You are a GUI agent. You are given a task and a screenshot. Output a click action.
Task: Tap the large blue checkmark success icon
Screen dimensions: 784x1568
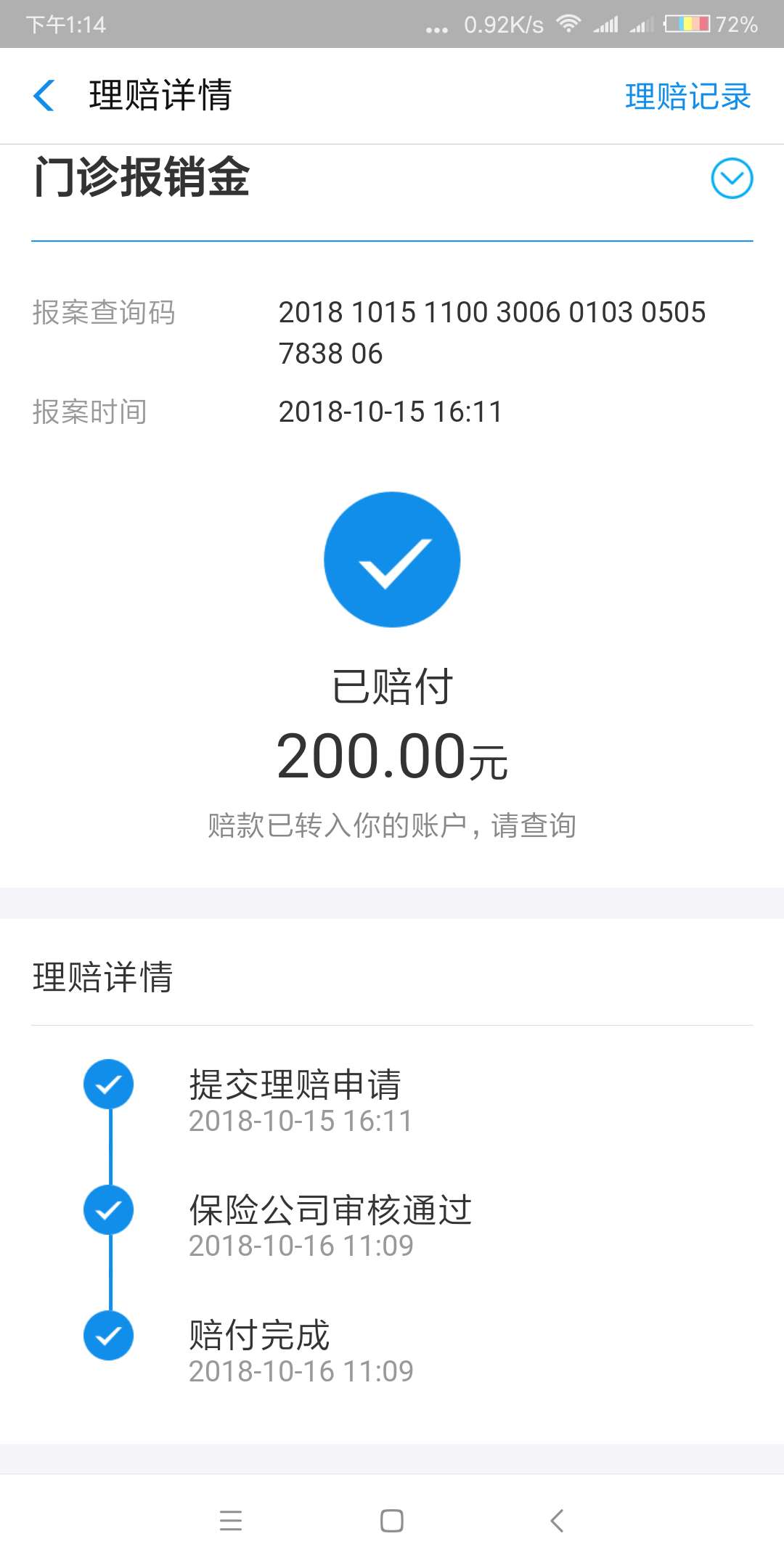pyautogui.click(x=392, y=559)
